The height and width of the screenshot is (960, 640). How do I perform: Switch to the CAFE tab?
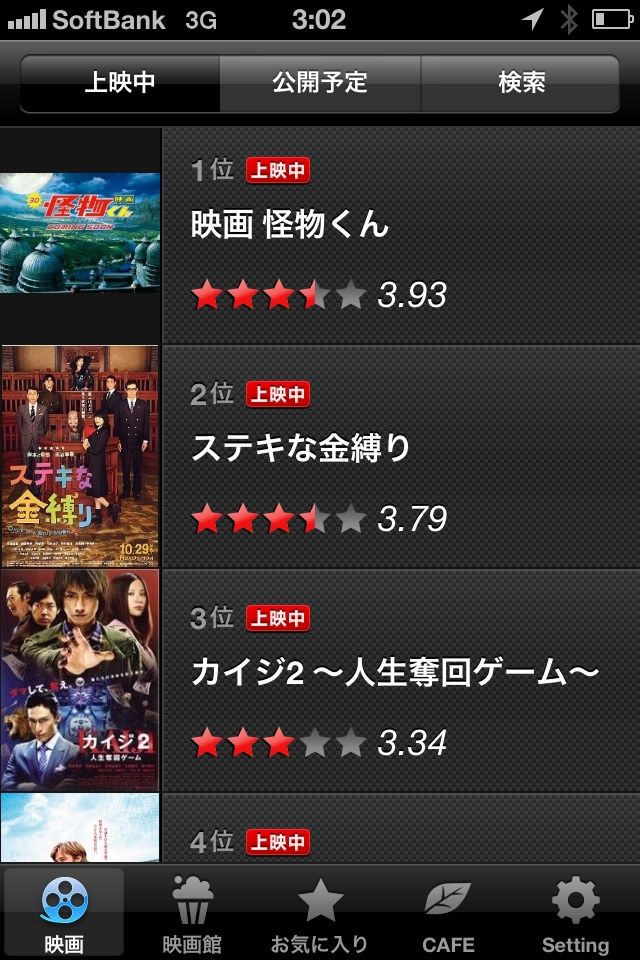point(447,912)
